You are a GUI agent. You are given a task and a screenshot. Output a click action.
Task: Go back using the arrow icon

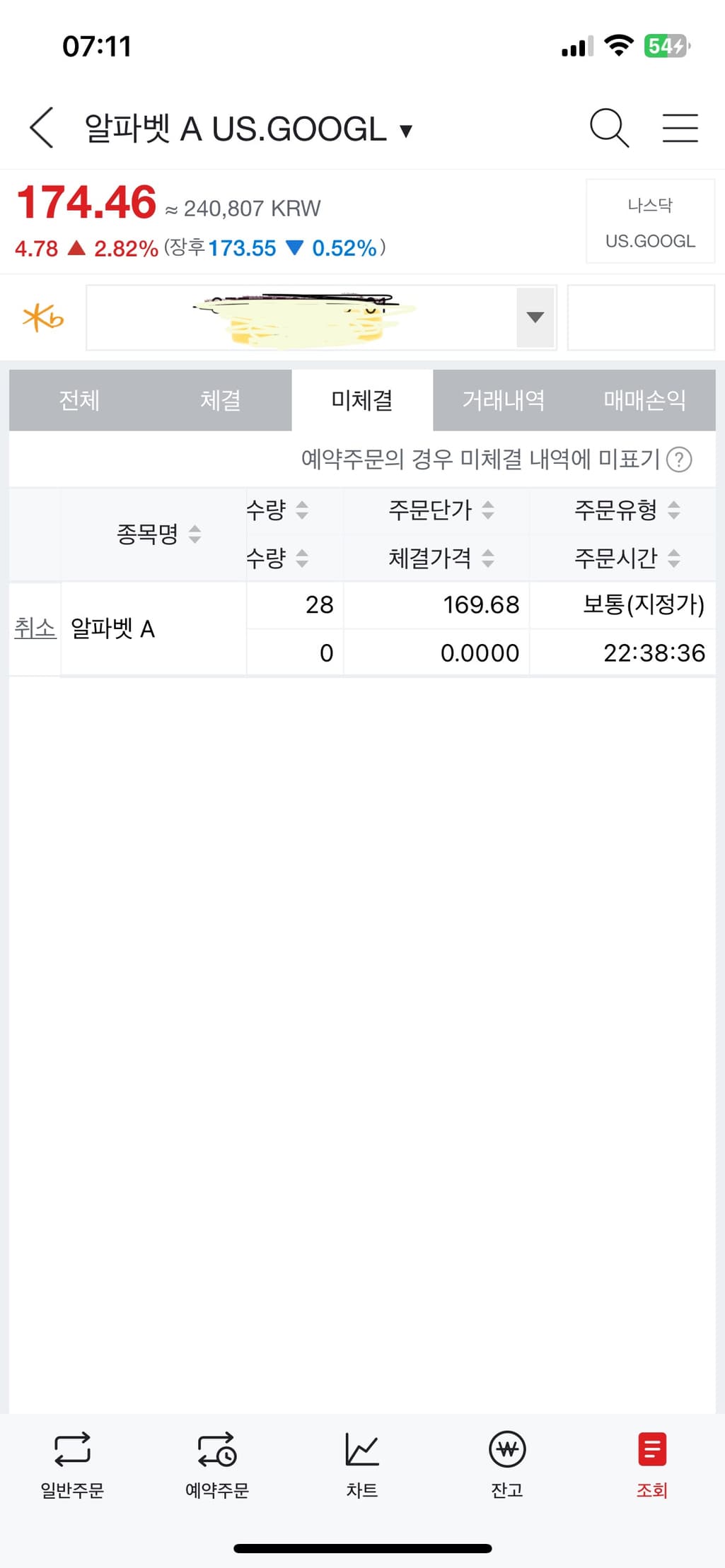coord(42,128)
